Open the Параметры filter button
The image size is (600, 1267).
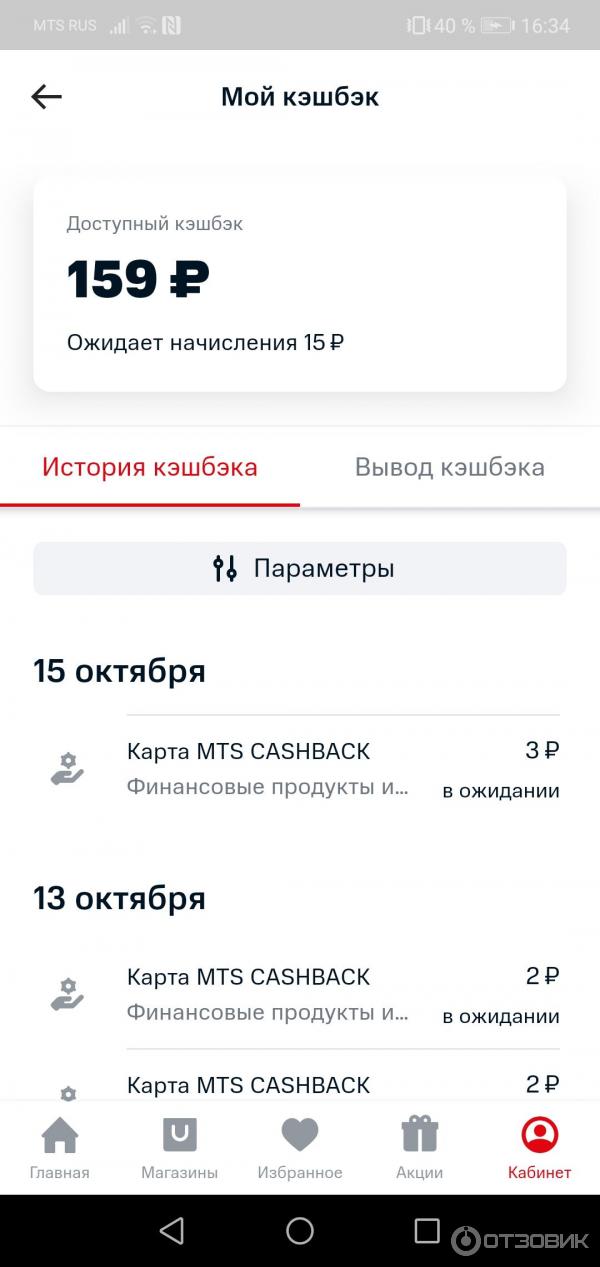pos(300,569)
